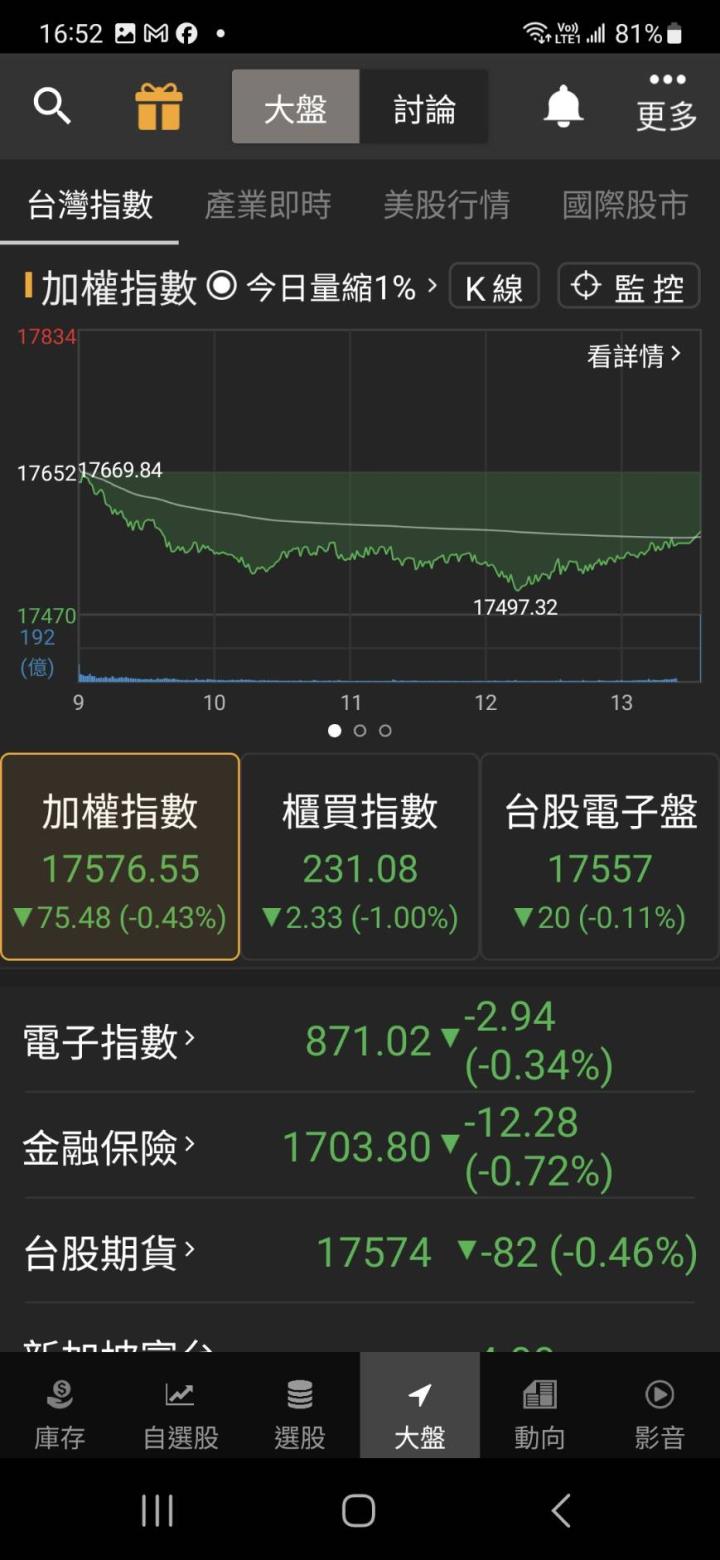Select the 庫存 inventory icon
Image resolution: width=720 pixels, height=1560 pixels.
[x=59, y=1405]
